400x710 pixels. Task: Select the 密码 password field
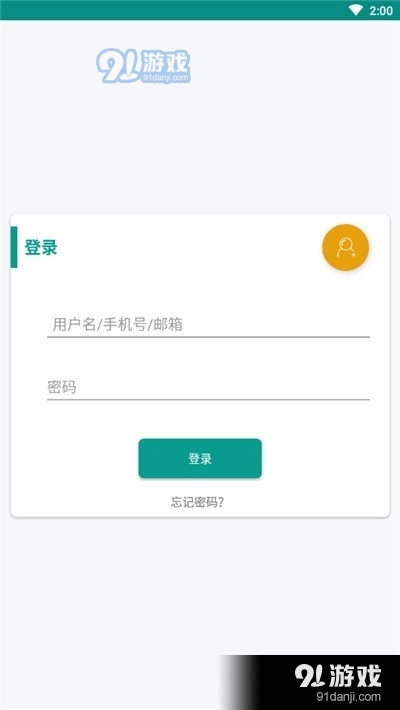coord(208,388)
